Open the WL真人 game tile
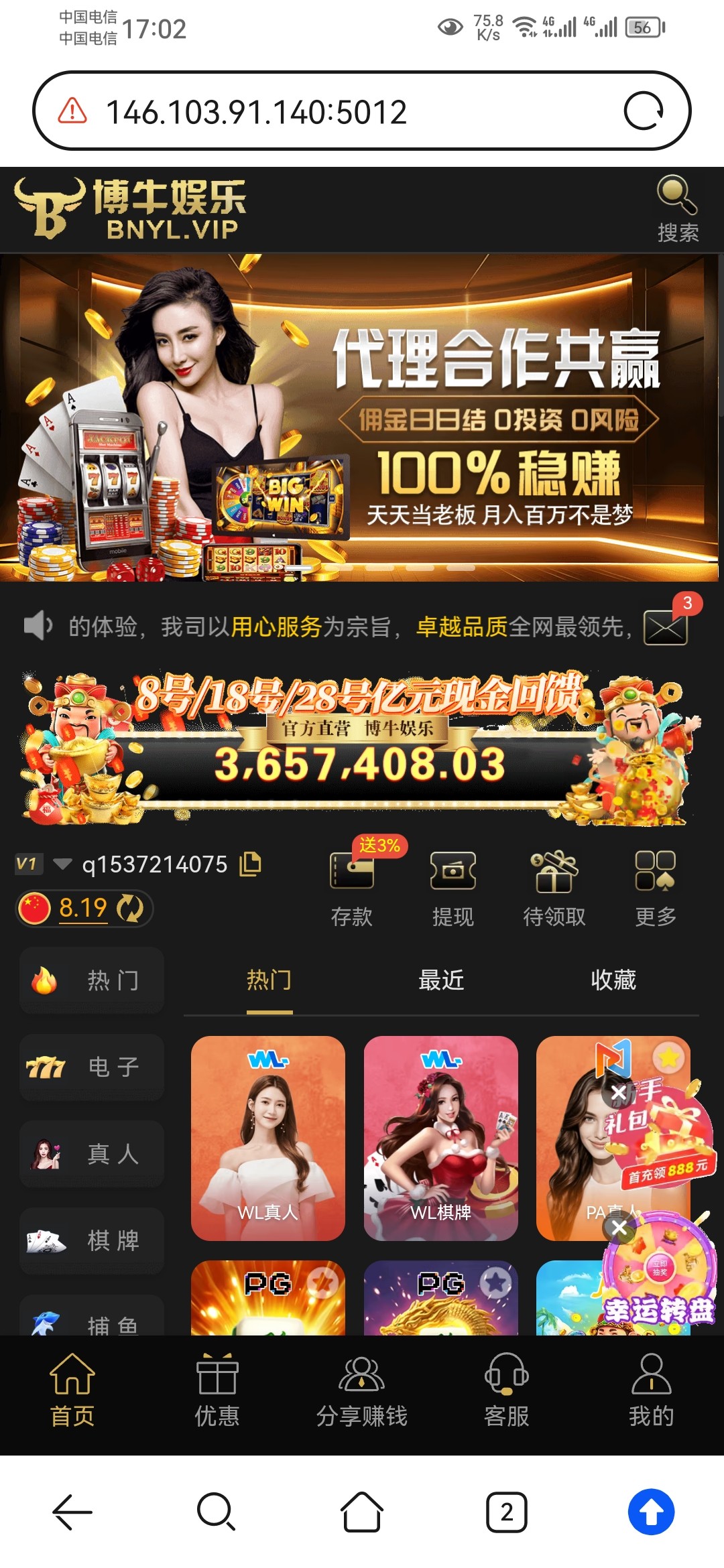The image size is (724, 1568). 267,1138
